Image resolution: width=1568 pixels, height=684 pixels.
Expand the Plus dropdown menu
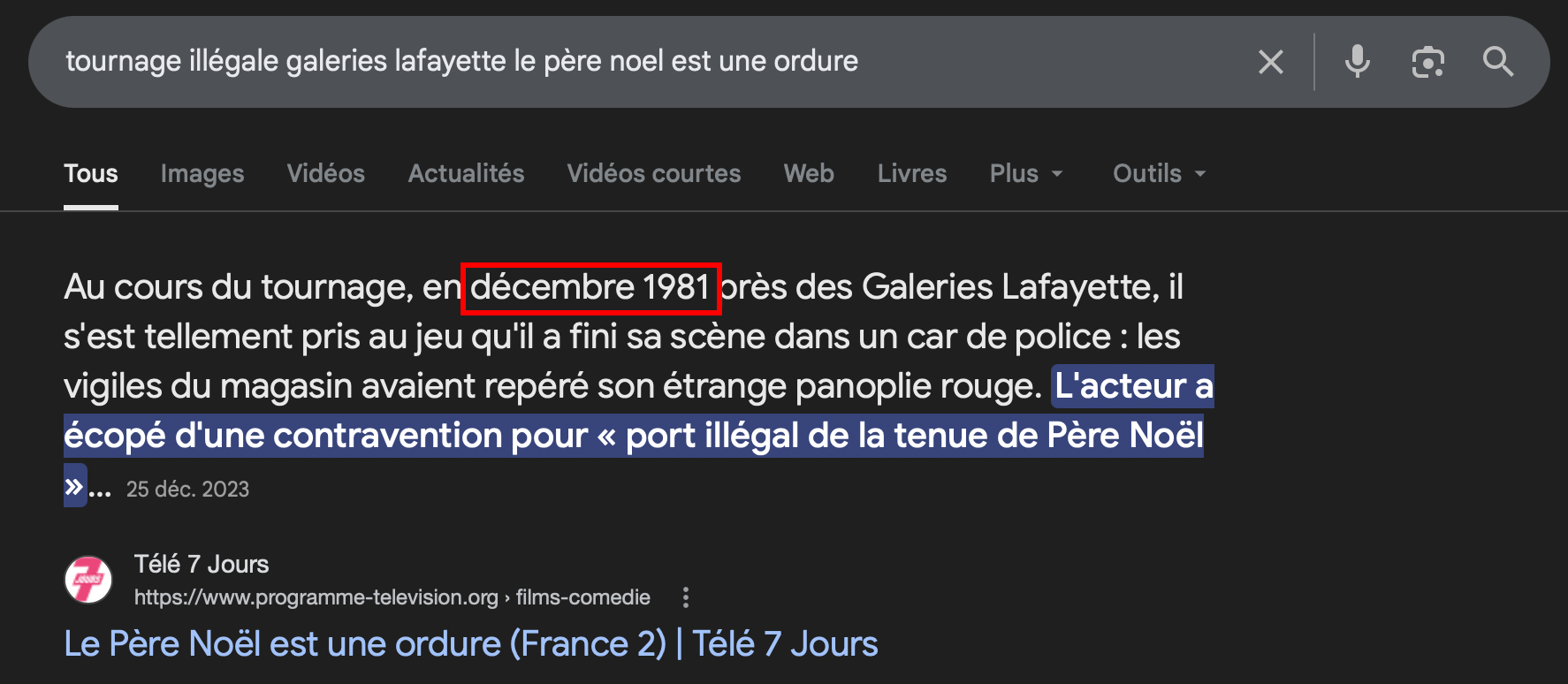[x=1025, y=173]
